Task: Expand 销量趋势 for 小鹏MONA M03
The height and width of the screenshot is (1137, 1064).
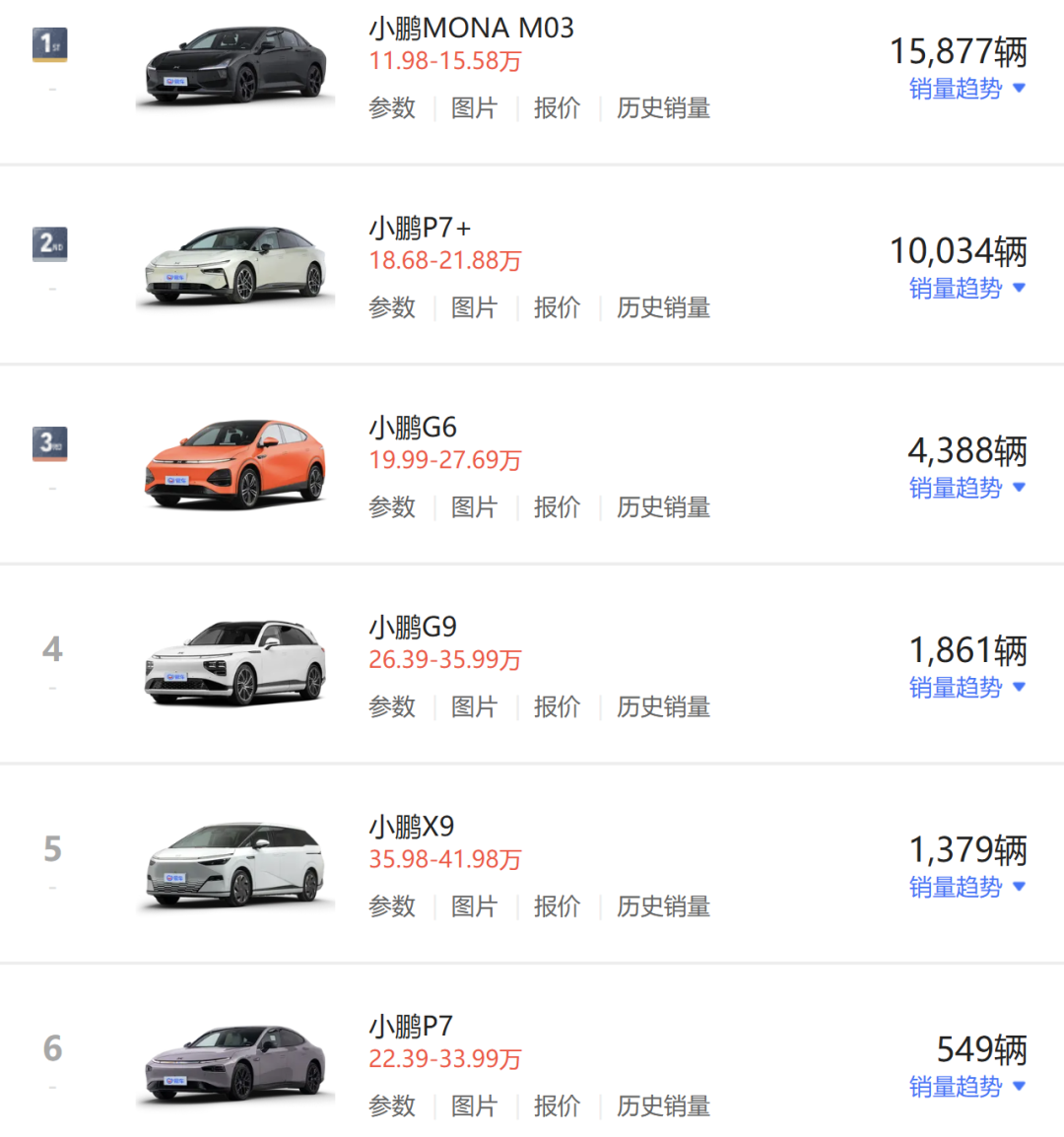Action: pos(966,89)
